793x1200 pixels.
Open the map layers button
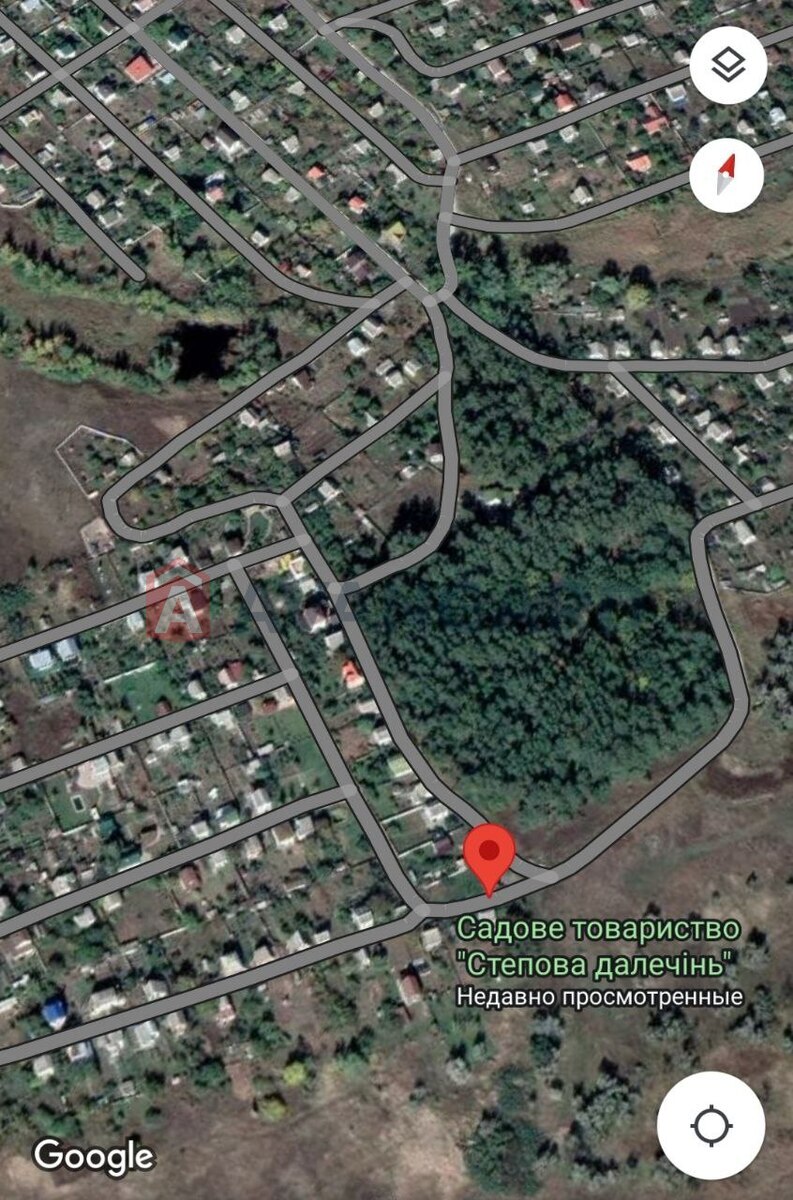(x=728, y=66)
